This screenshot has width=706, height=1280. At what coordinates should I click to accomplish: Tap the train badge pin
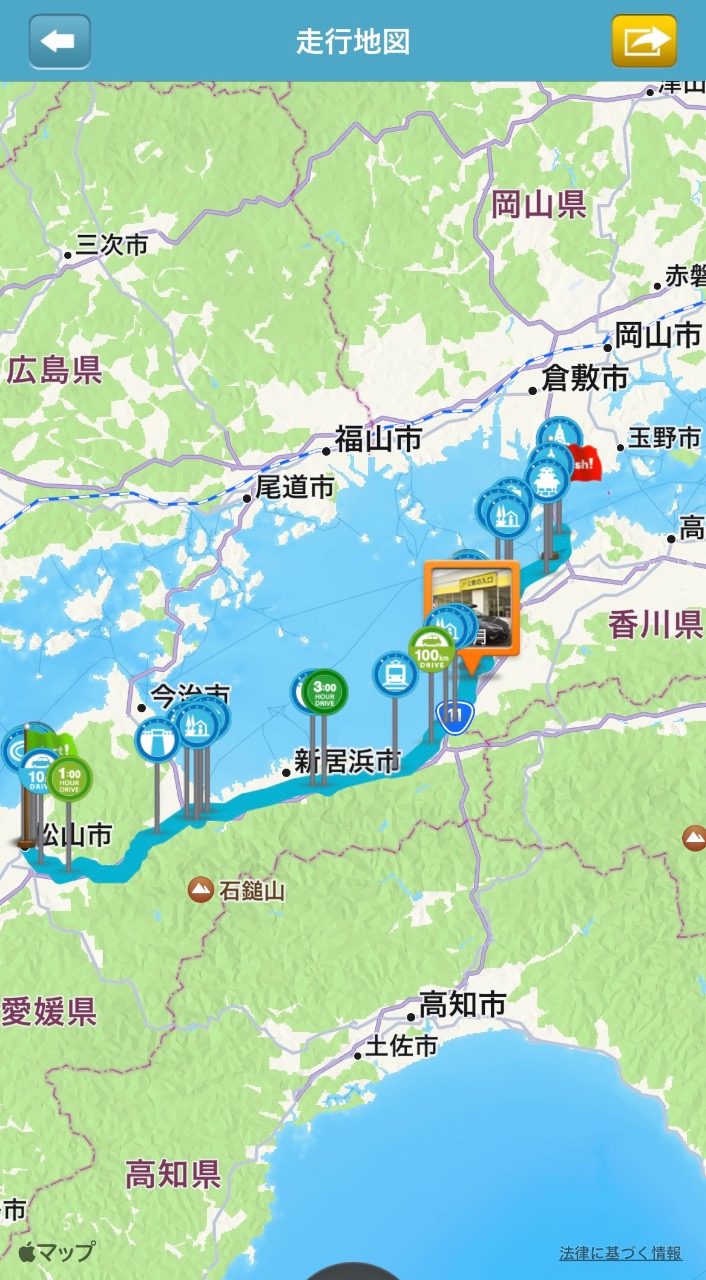[395, 674]
